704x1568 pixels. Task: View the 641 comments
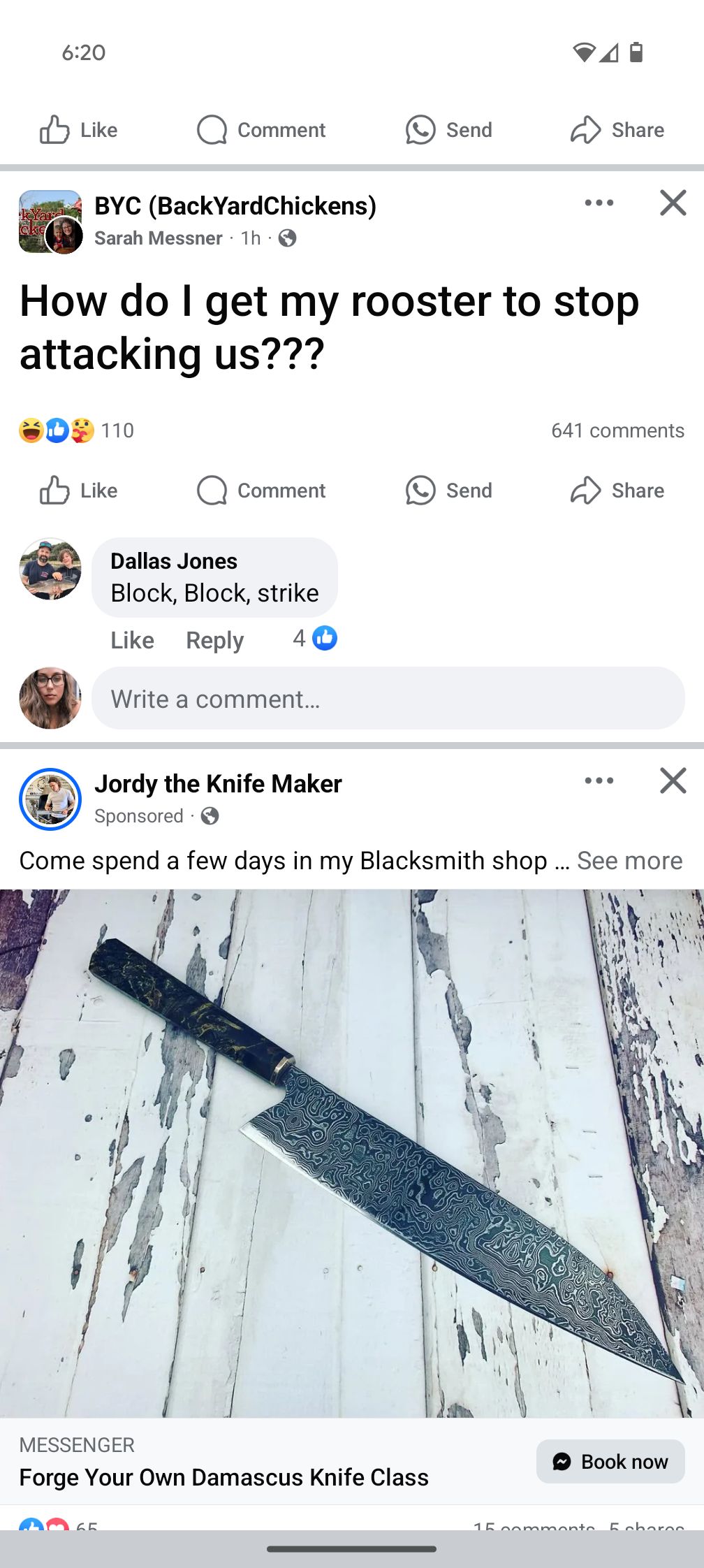617,430
